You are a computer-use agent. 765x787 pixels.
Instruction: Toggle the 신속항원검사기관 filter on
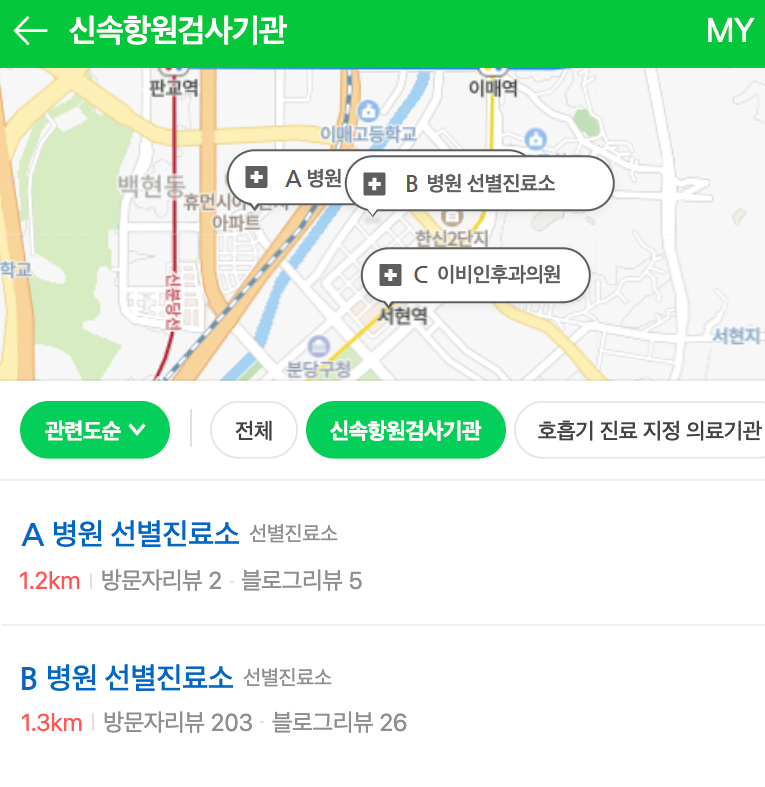coord(406,429)
